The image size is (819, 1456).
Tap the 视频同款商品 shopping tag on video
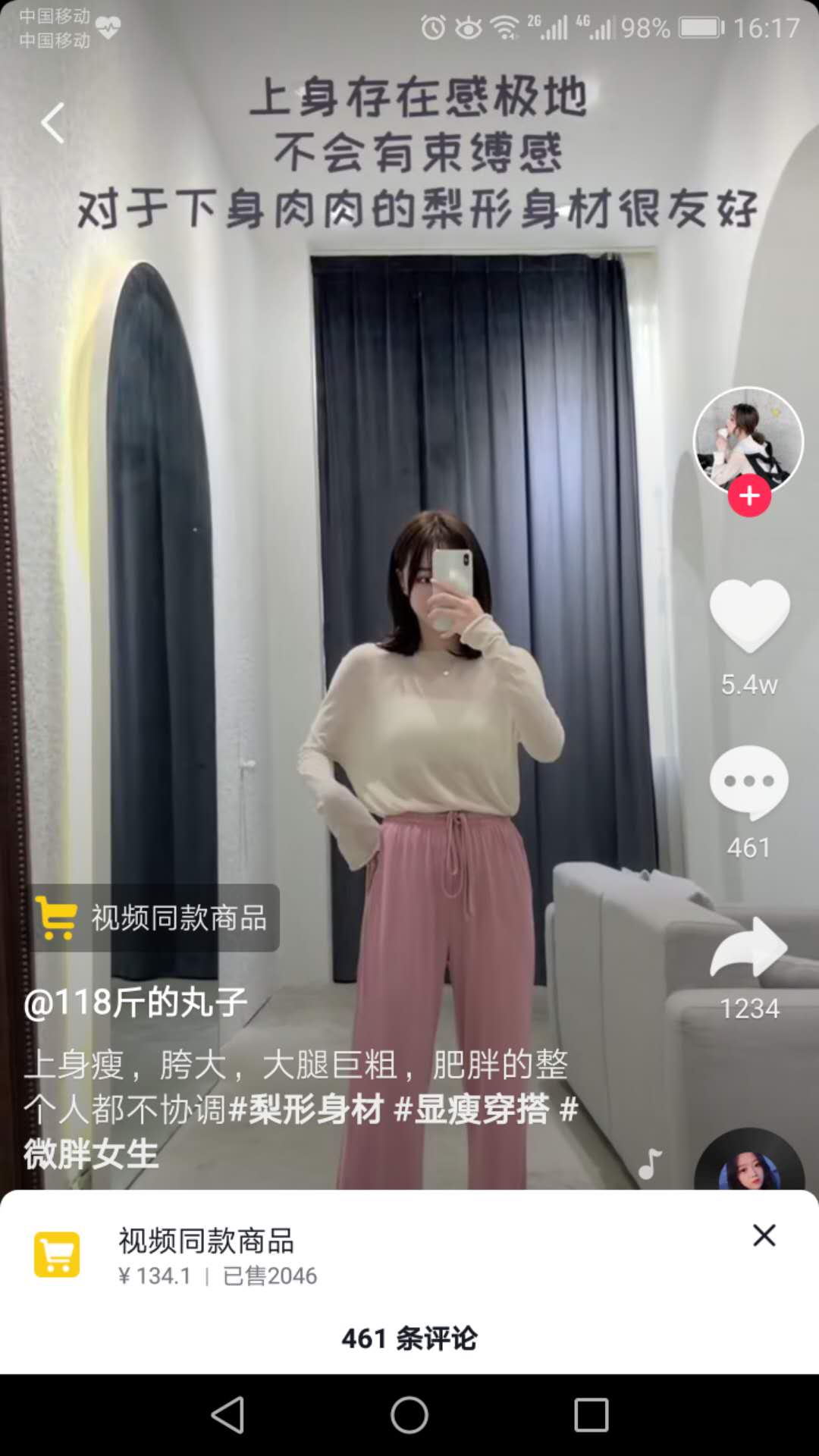coord(154,918)
